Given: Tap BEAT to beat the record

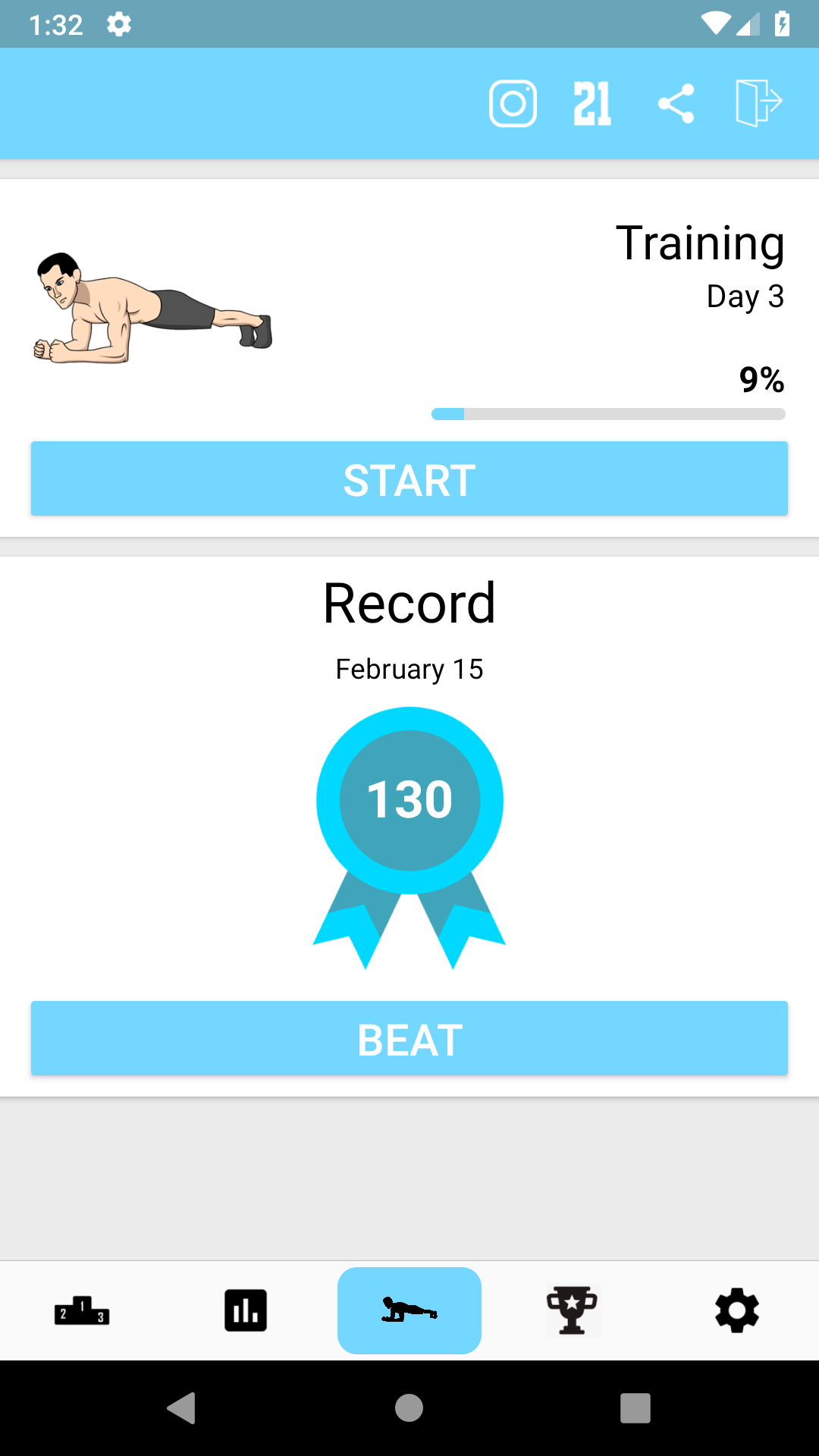Looking at the screenshot, I should pos(409,1039).
